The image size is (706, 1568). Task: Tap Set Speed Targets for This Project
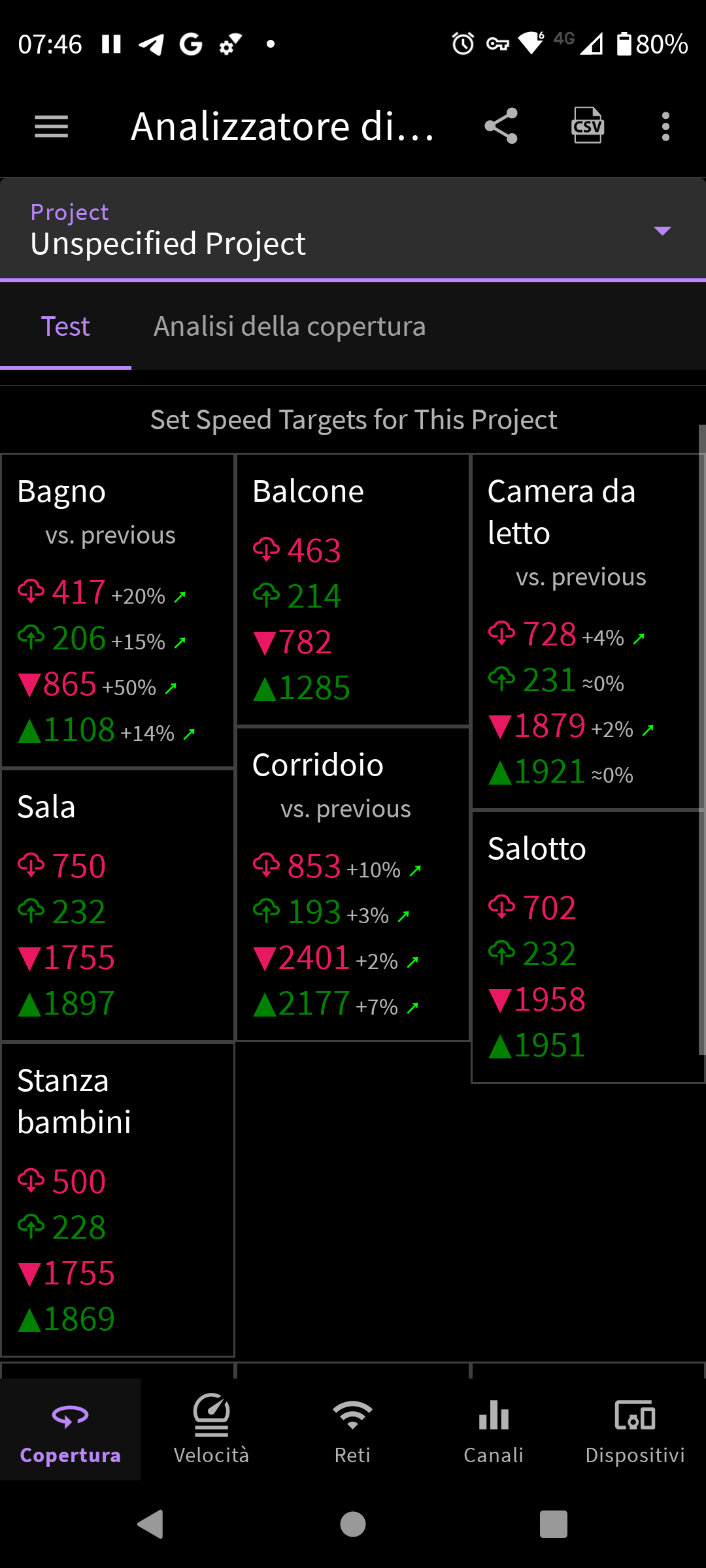pyautogui.click(x=353, y=419)
